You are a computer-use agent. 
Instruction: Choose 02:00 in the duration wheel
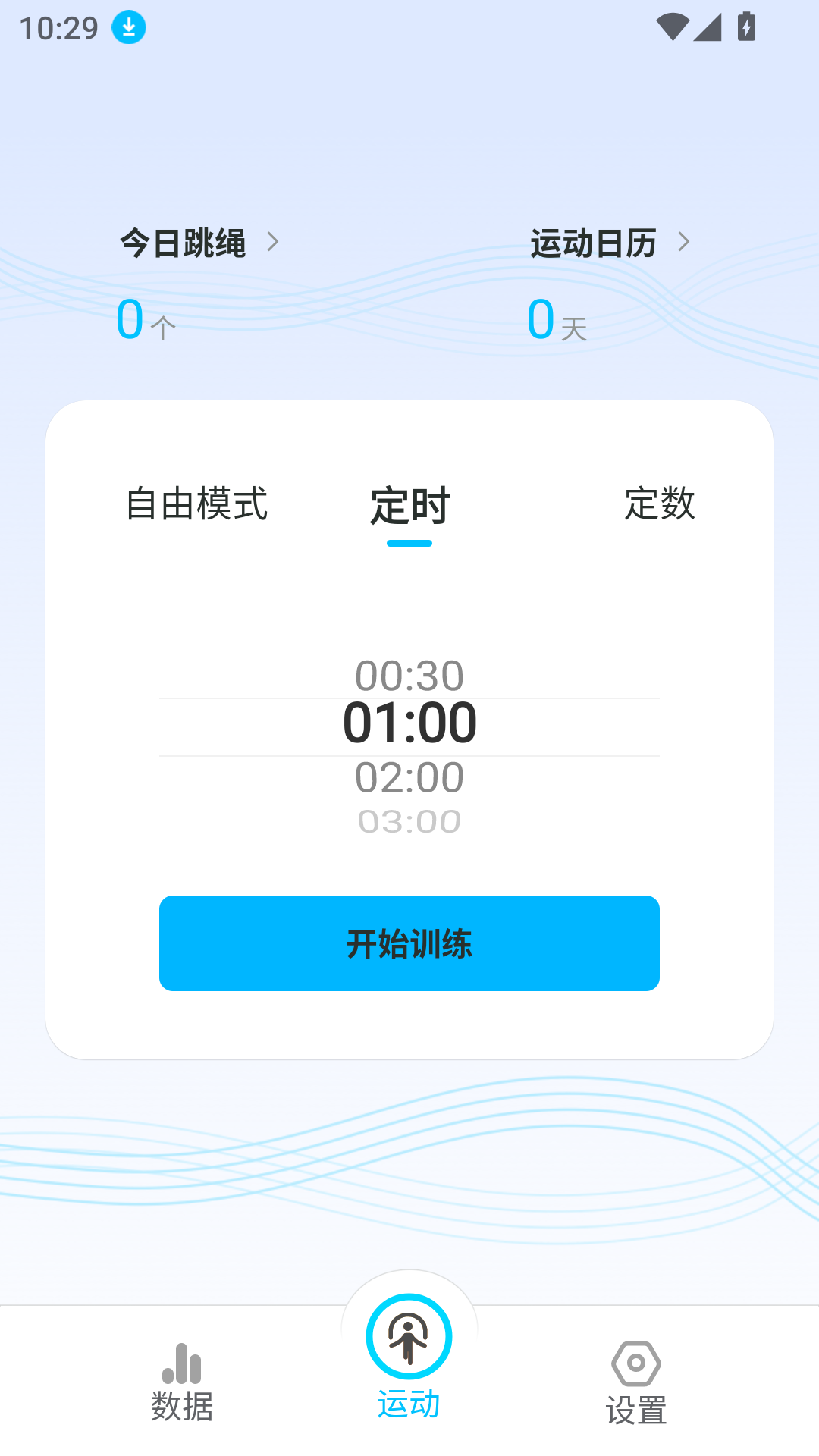(409, 775)
